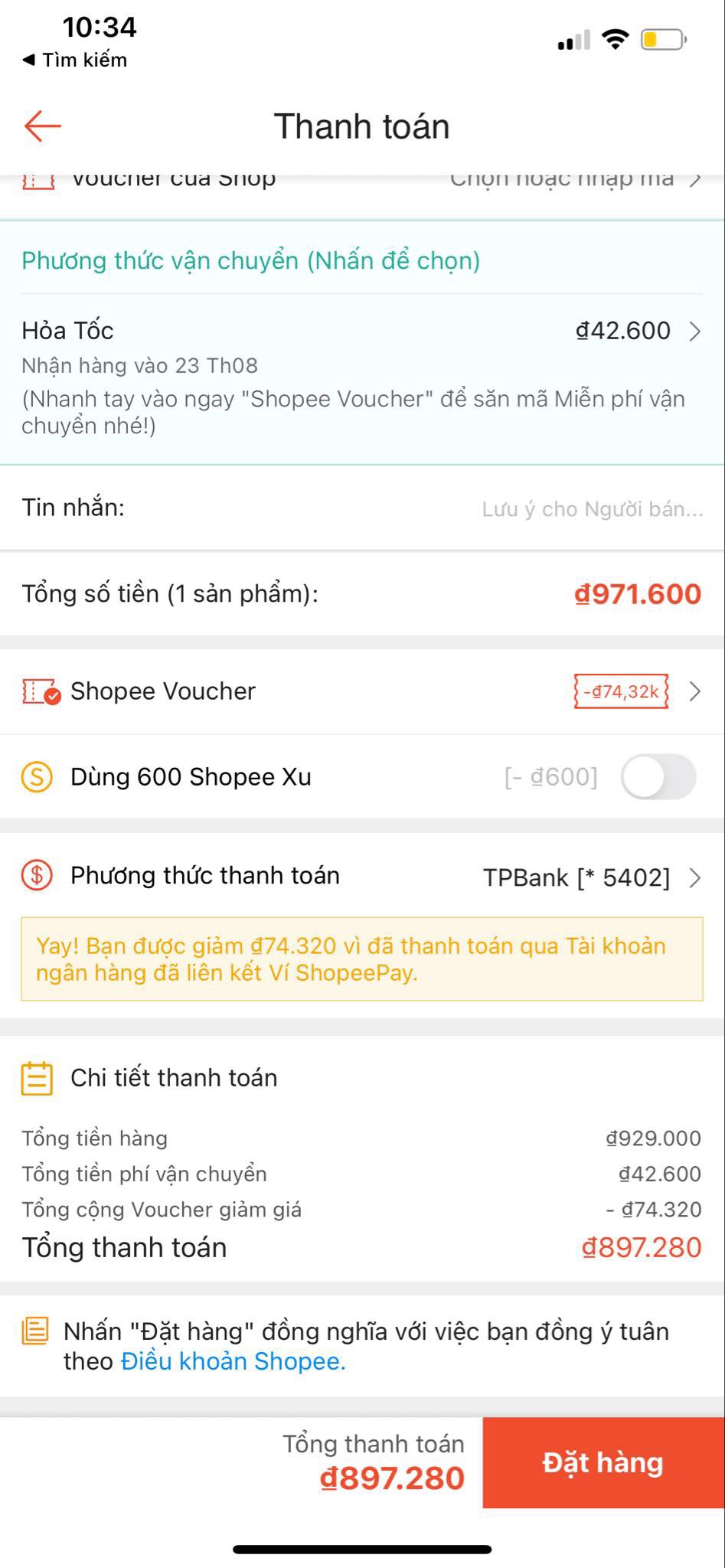Return to Tìm kiếm via the status bar
The height and width of the screenshot is (1568, 725).
click(x=75, y=60)
